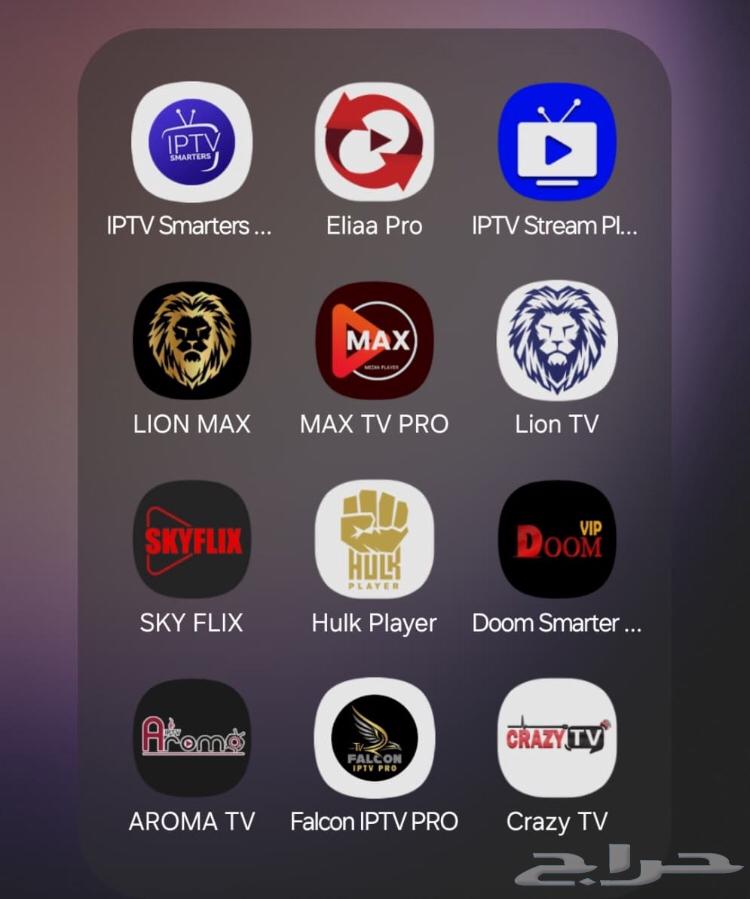Open the IPTV Smarters app

[192, 142]
